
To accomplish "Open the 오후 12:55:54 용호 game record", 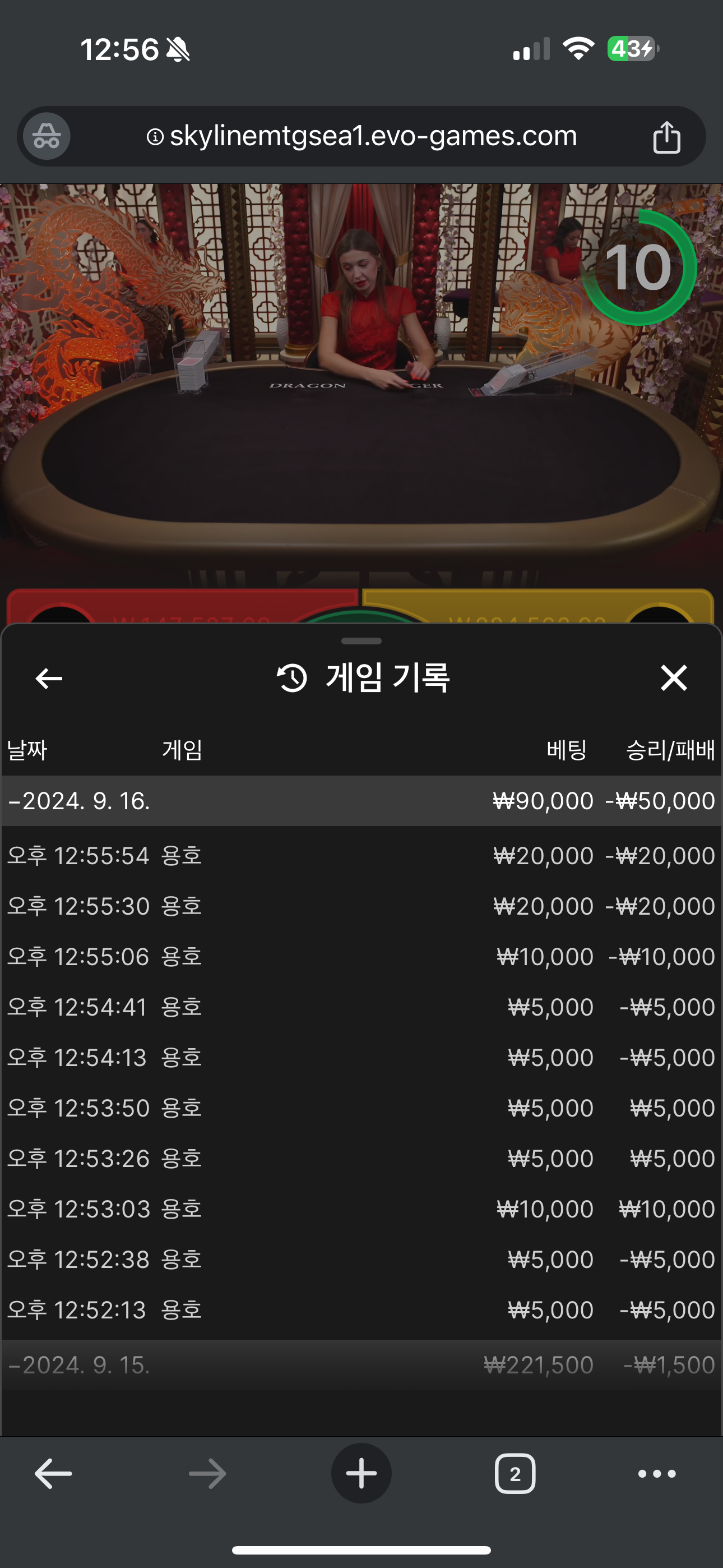I will point(361,856).
